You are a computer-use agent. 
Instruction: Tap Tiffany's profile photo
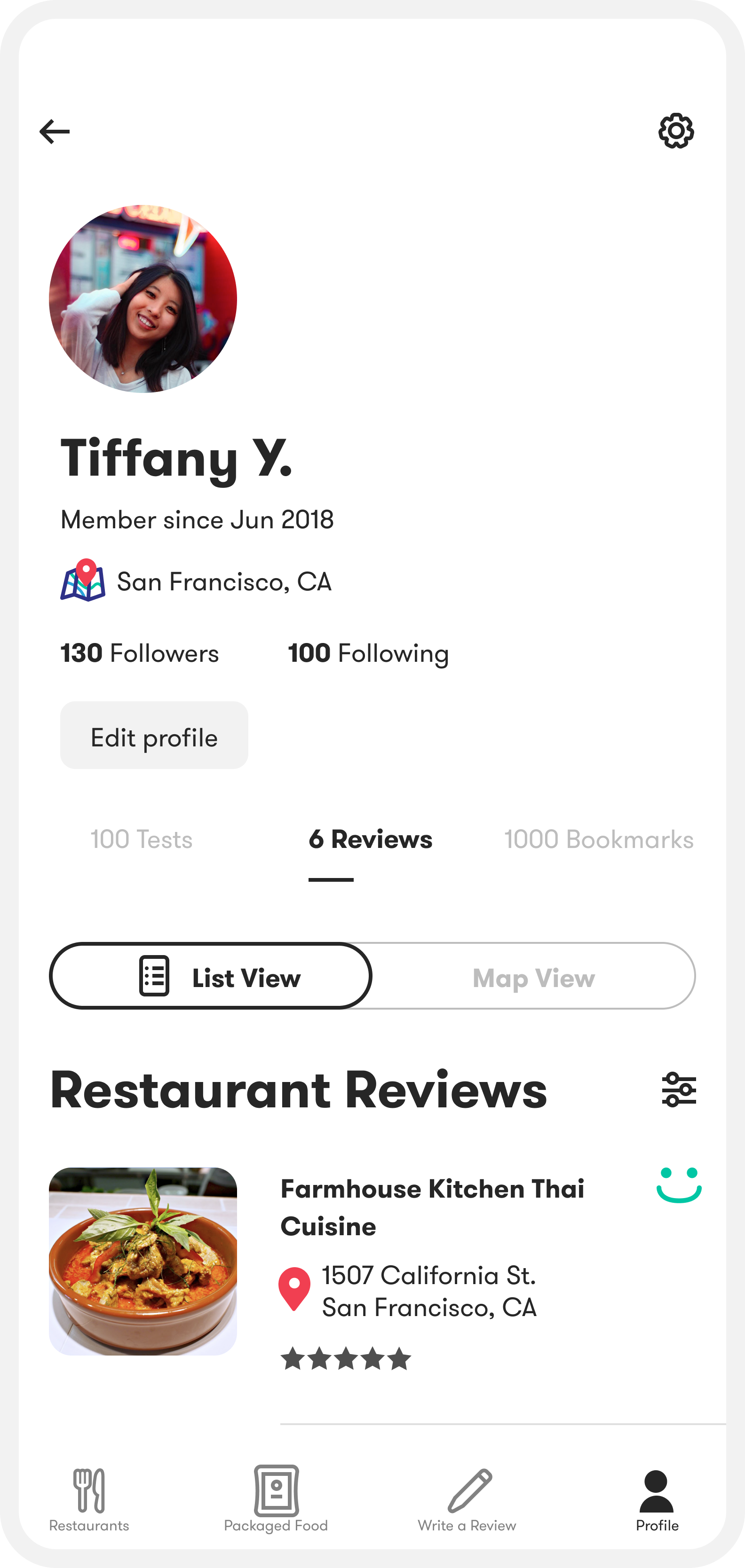(143, 299)
